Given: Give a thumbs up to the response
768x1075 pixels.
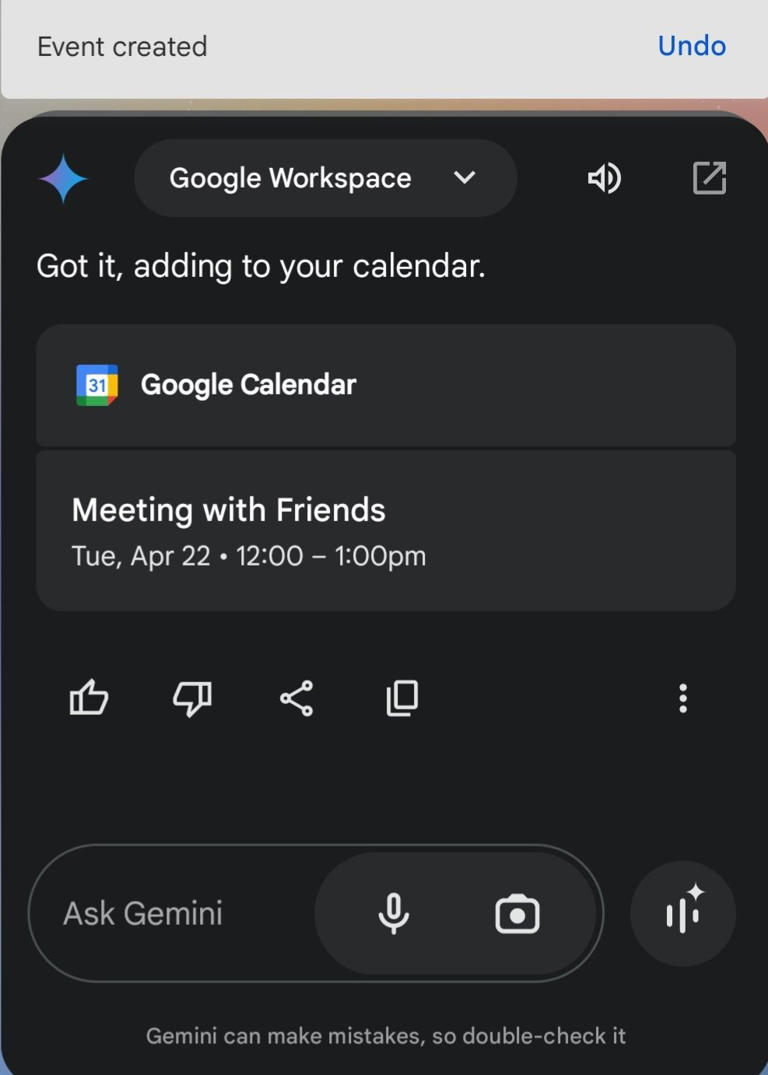Looking at the screenshot, I should (89, 698).
